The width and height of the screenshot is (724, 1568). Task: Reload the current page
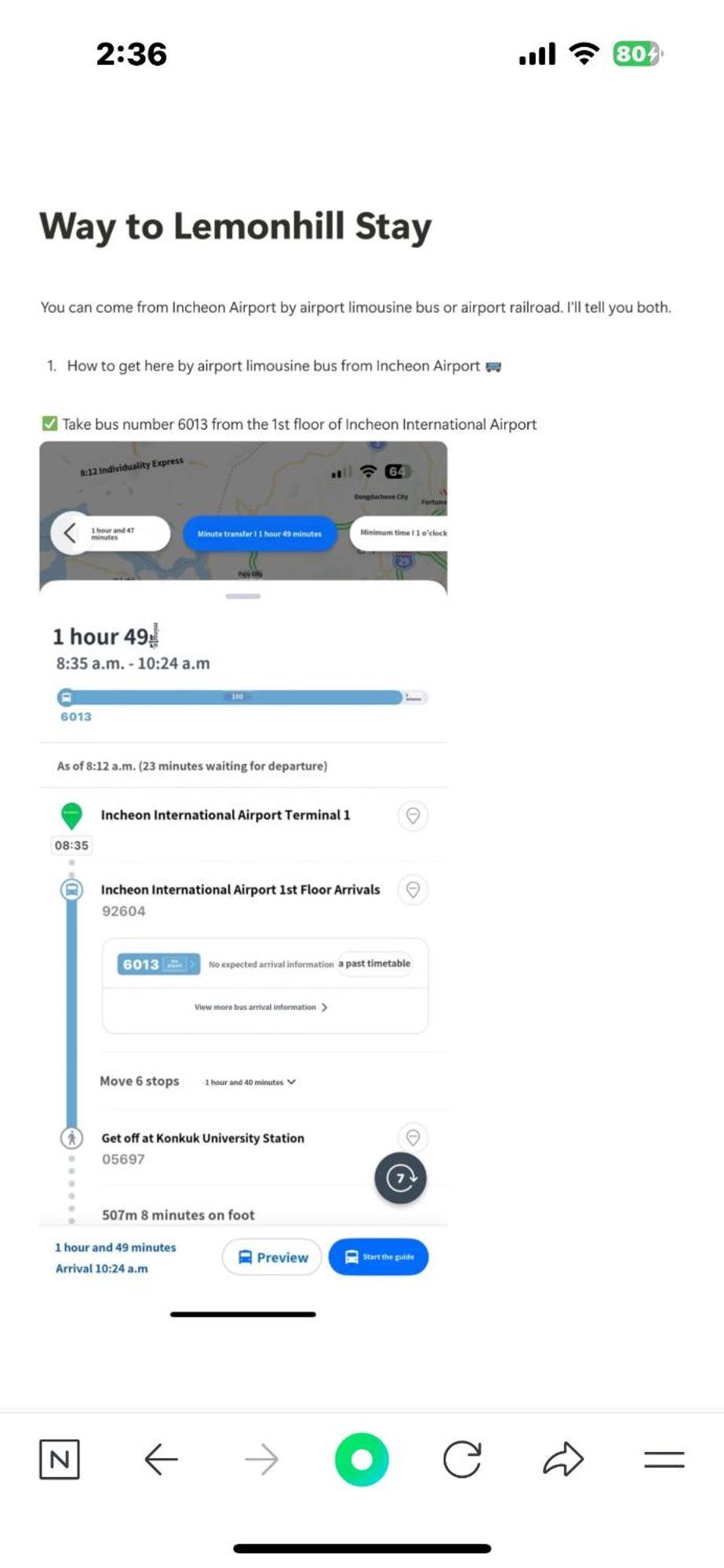462,1459
